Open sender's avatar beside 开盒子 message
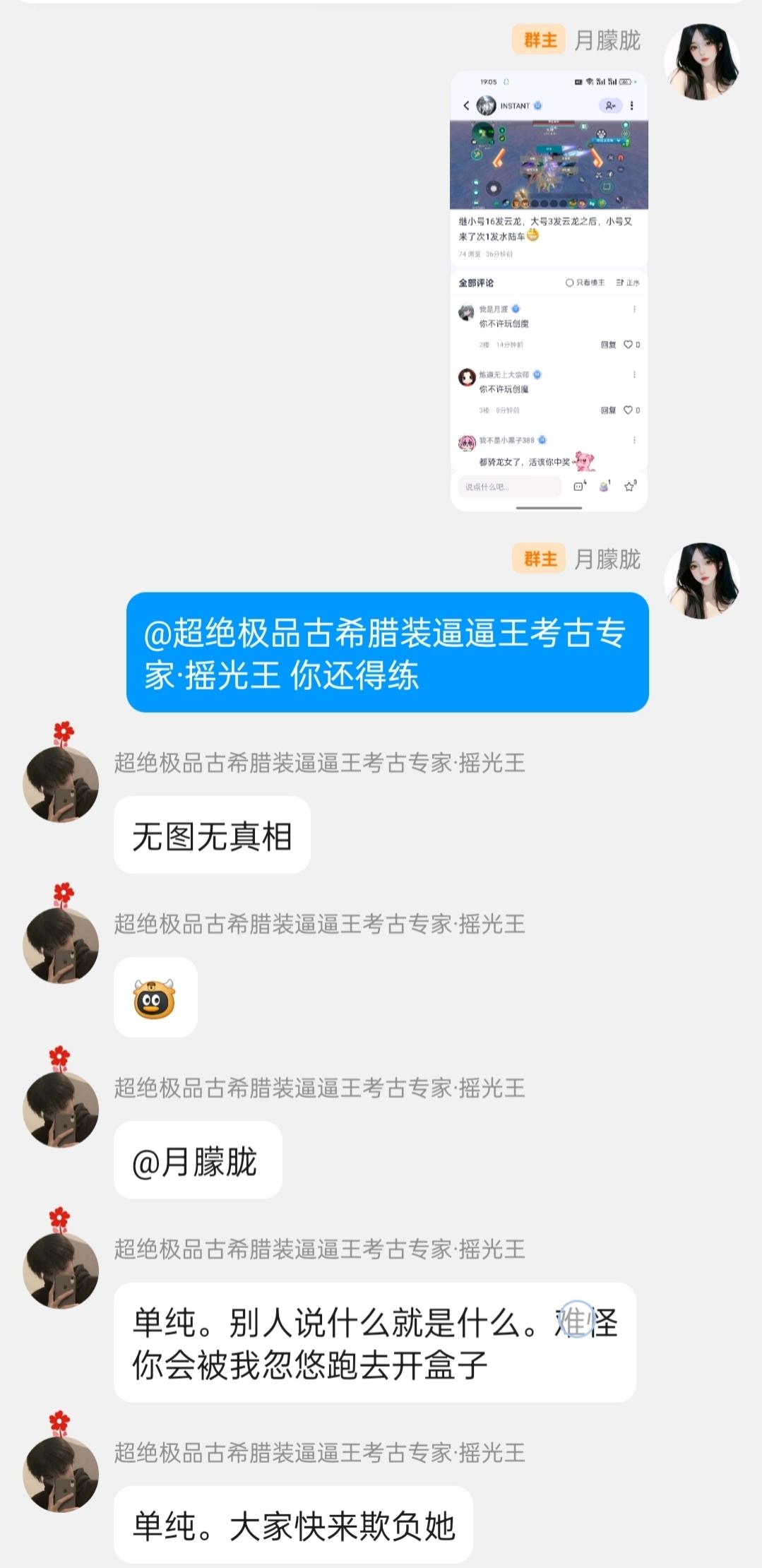 coord(61,1270)
